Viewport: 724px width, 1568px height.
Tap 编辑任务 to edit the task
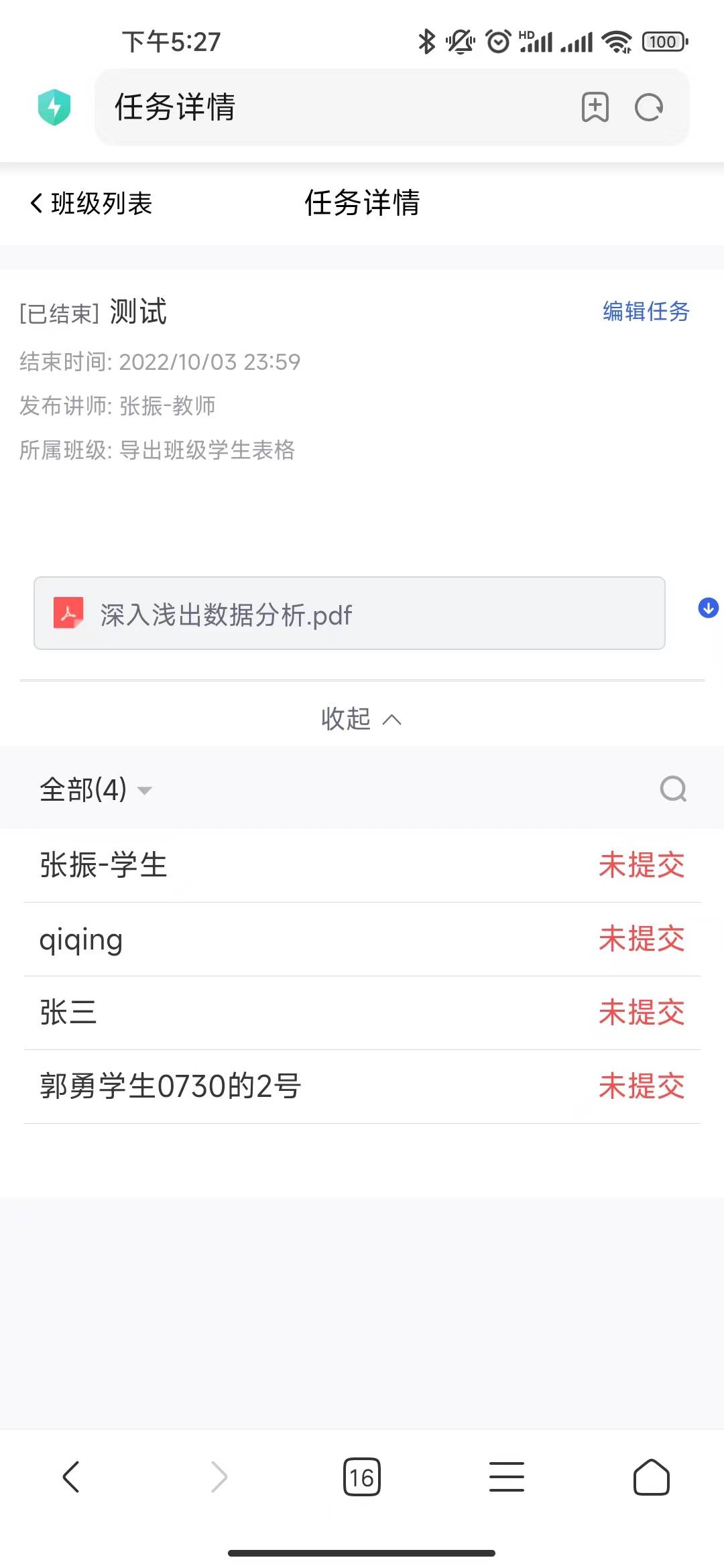646,312
